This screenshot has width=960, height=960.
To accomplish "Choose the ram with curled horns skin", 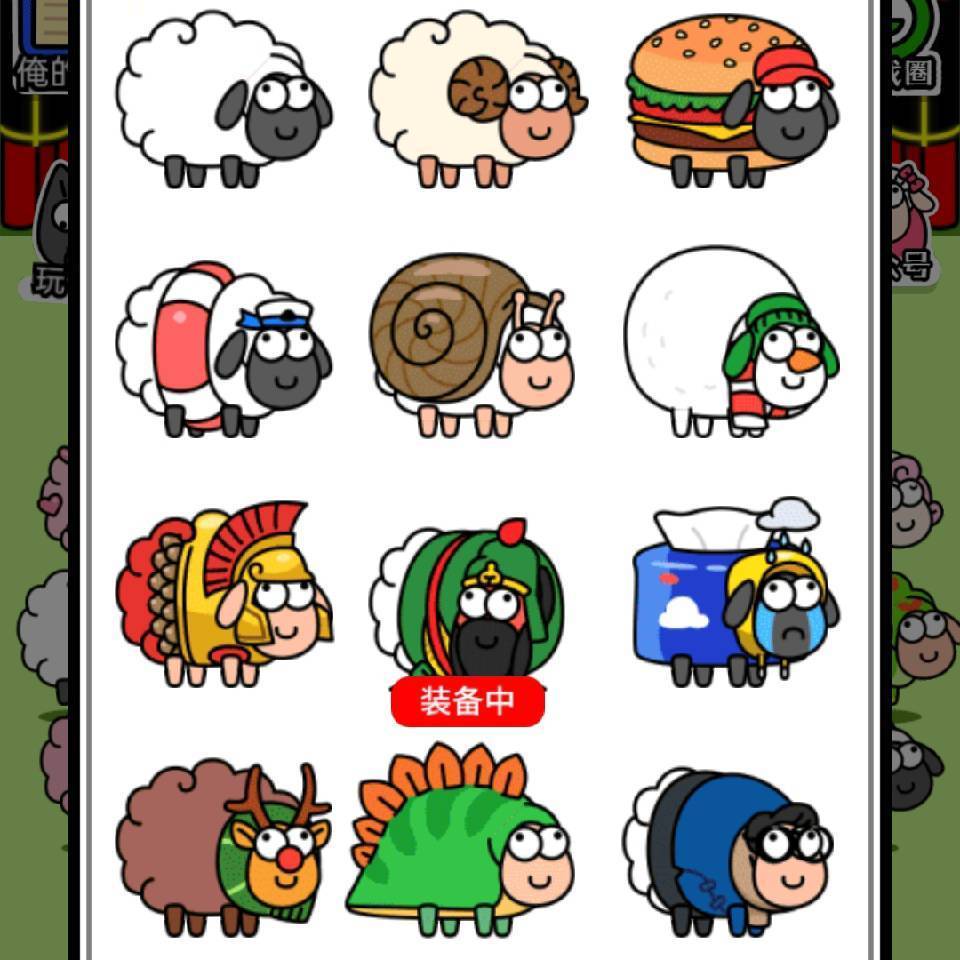I will click(477, 100).
